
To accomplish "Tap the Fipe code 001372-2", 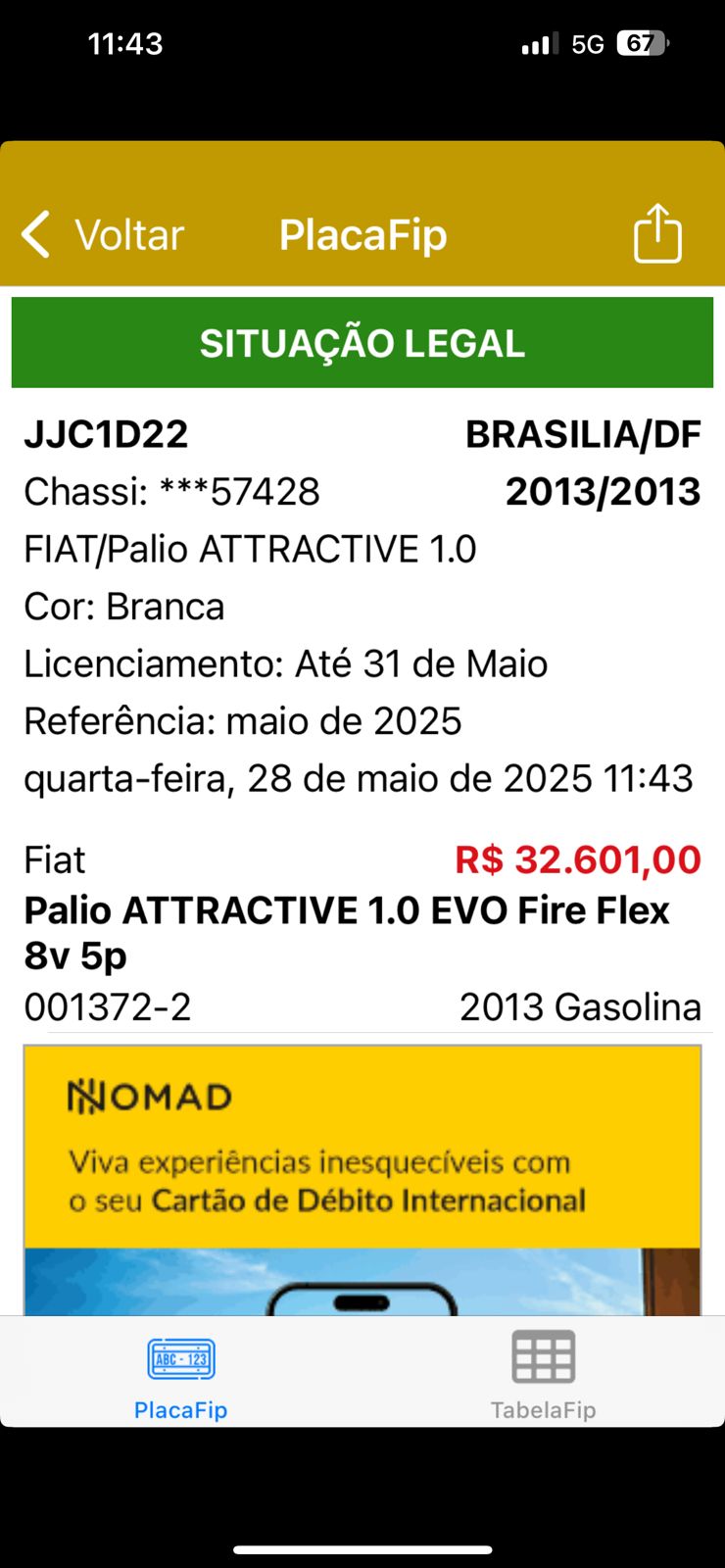I will coord(106,1006).
